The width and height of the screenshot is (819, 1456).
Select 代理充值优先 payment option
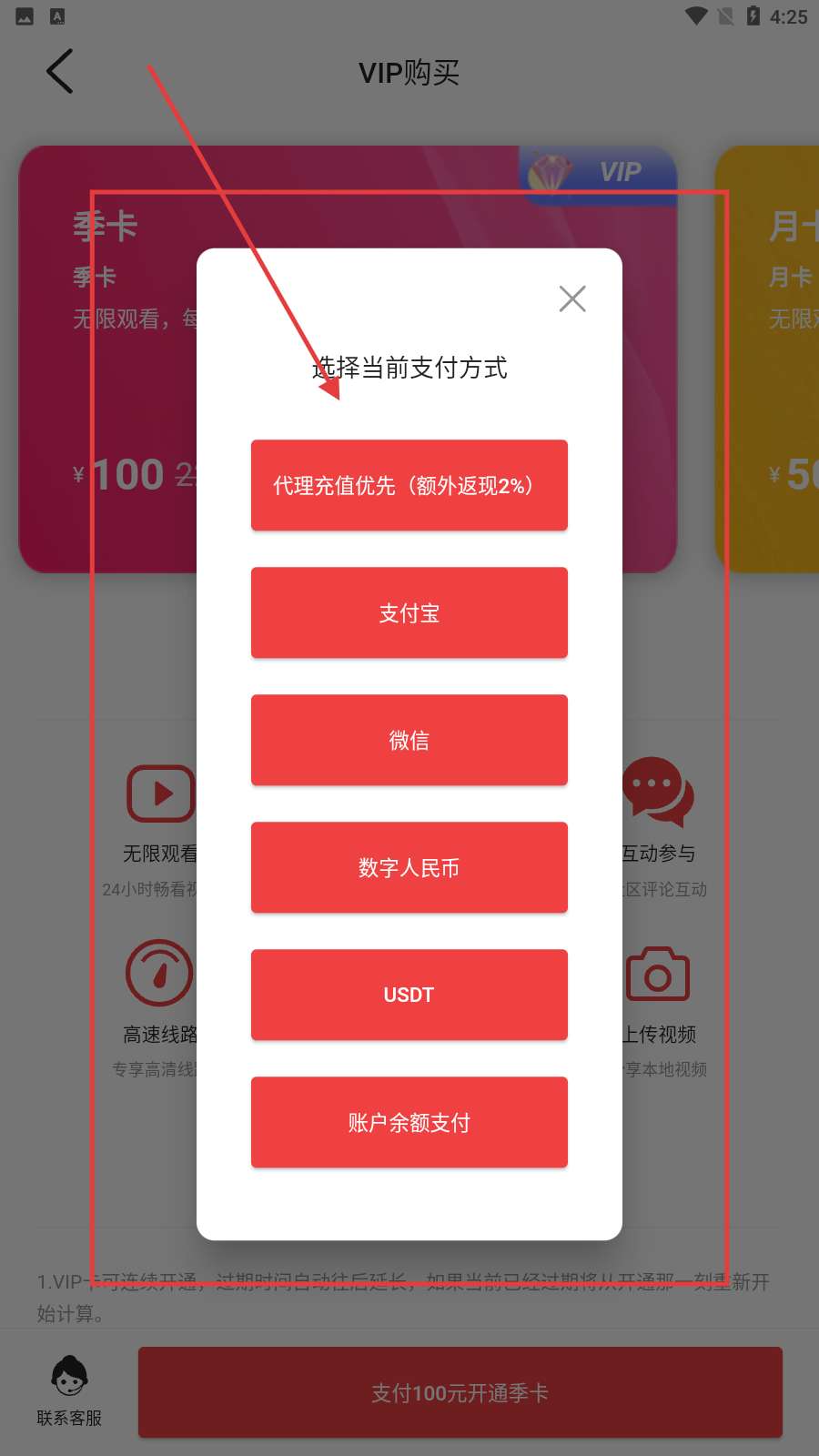point(409,485)
